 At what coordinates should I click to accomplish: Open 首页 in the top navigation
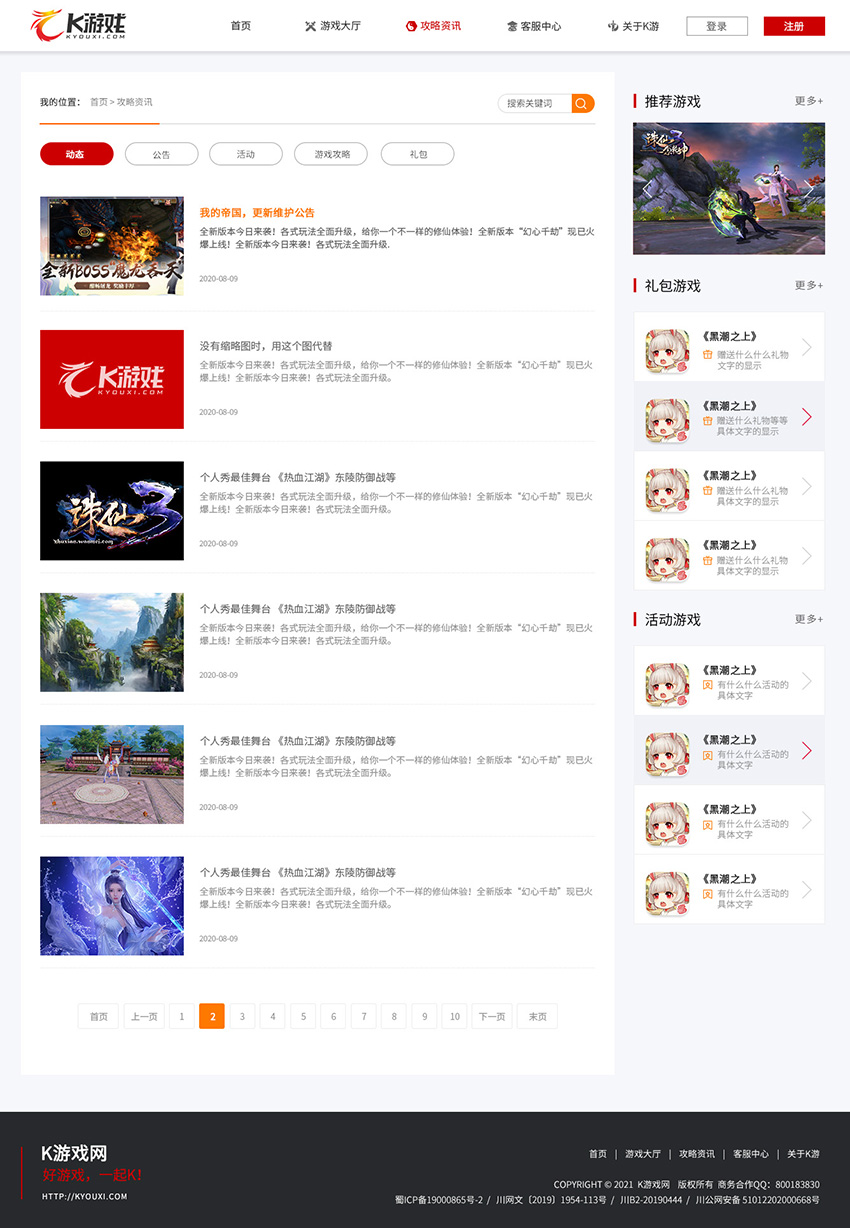tap(240, 26)
